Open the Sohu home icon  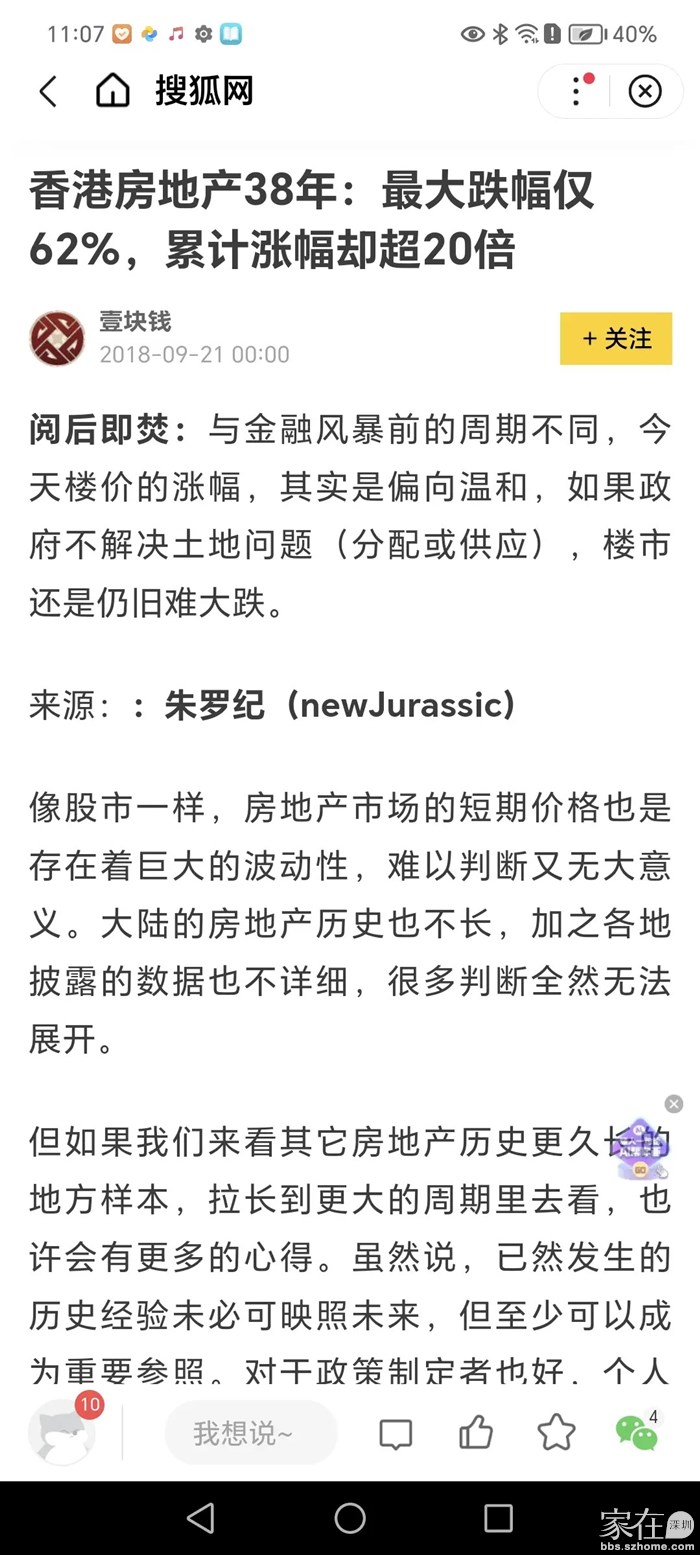click(x=113, y=92)
